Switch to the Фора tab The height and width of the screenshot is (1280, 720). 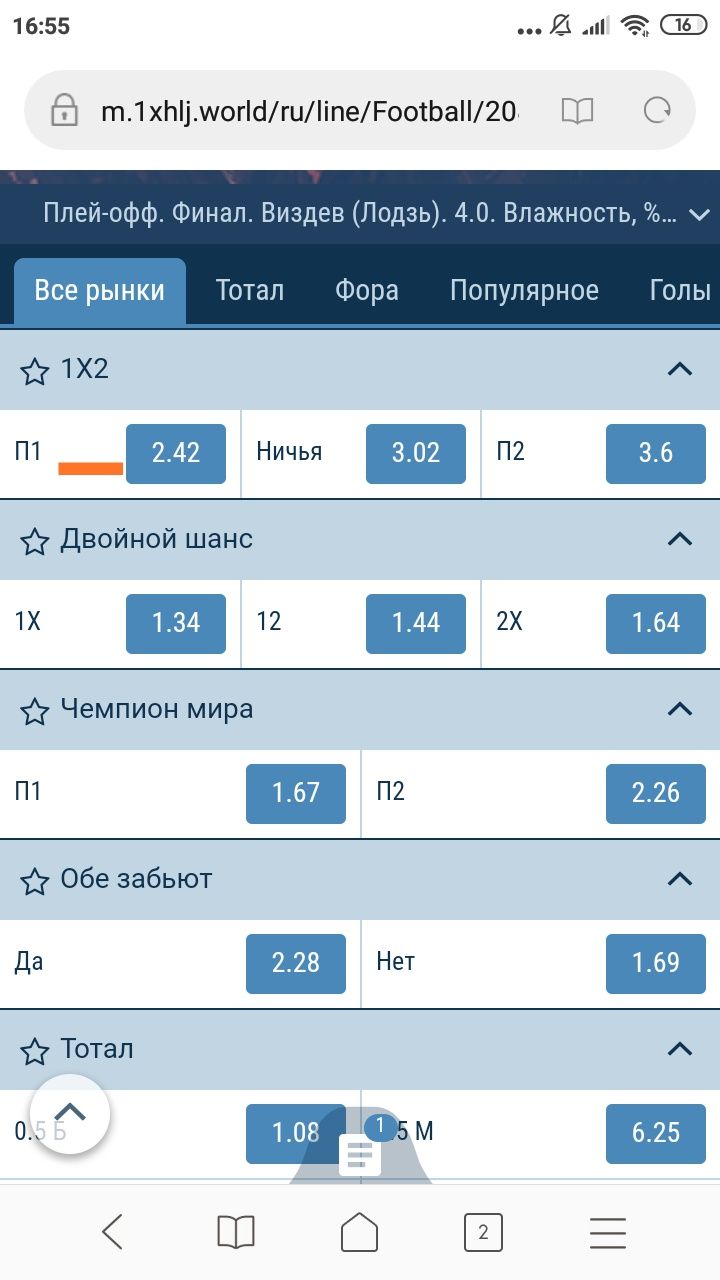click(367, 291)
